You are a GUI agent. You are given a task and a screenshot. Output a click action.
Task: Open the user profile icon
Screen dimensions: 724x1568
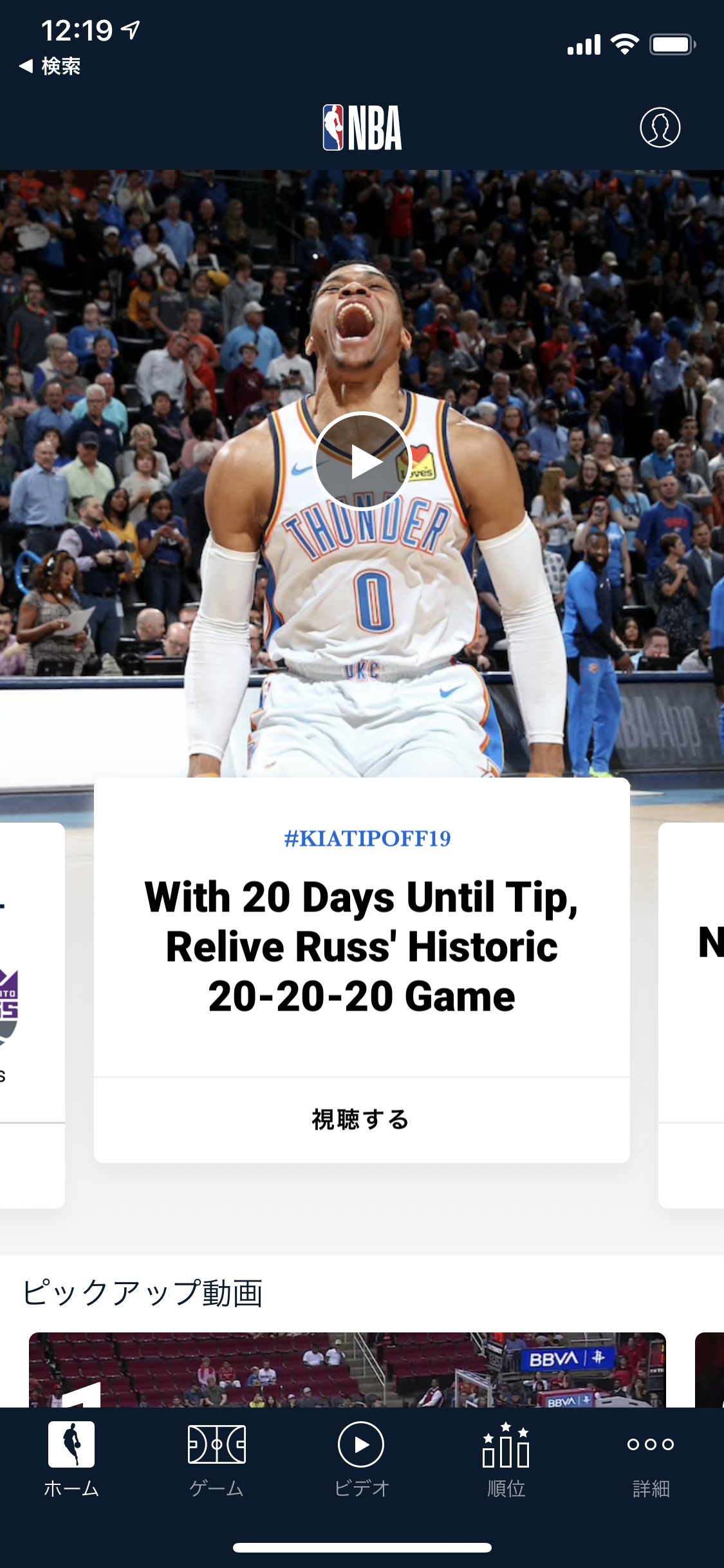pos(660,127)
